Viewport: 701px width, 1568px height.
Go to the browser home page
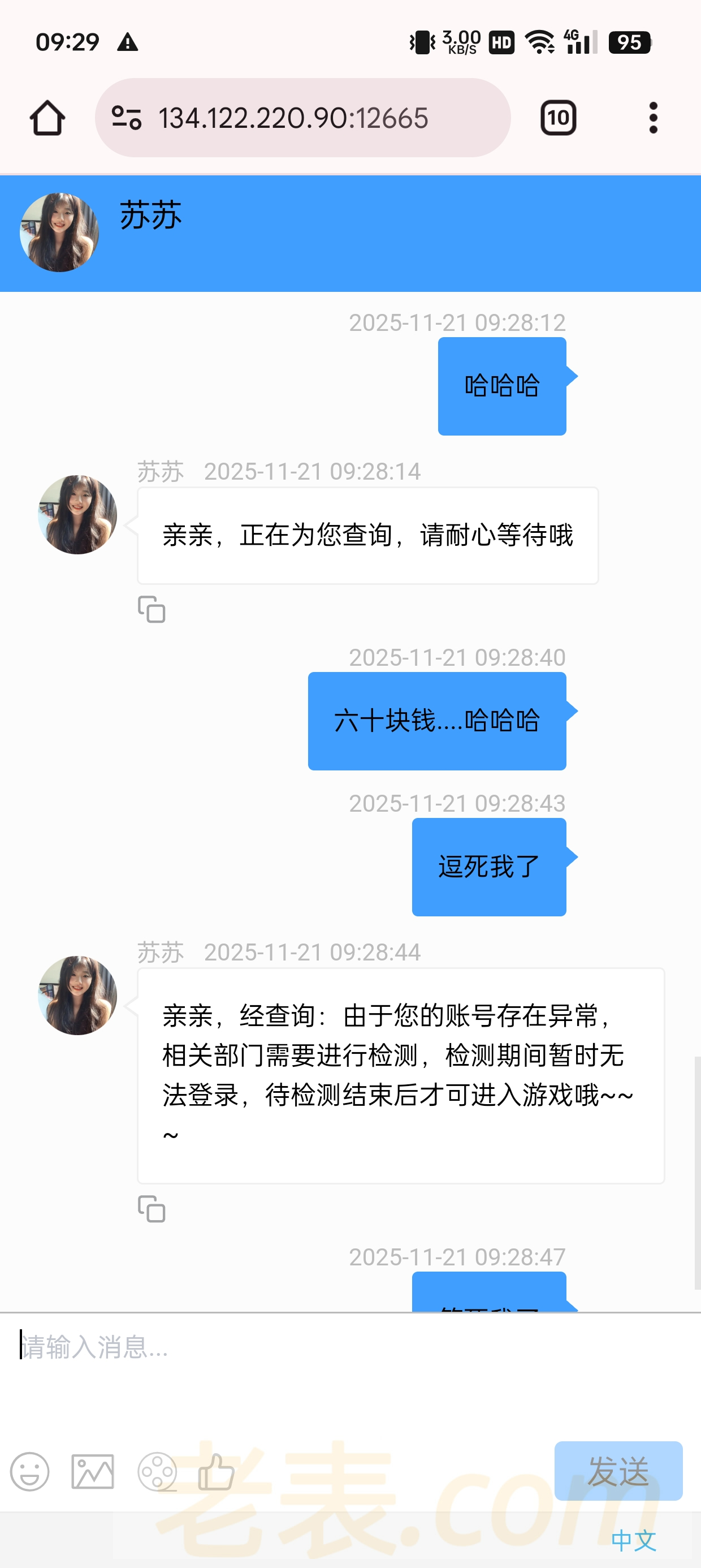tap(47, 118)
